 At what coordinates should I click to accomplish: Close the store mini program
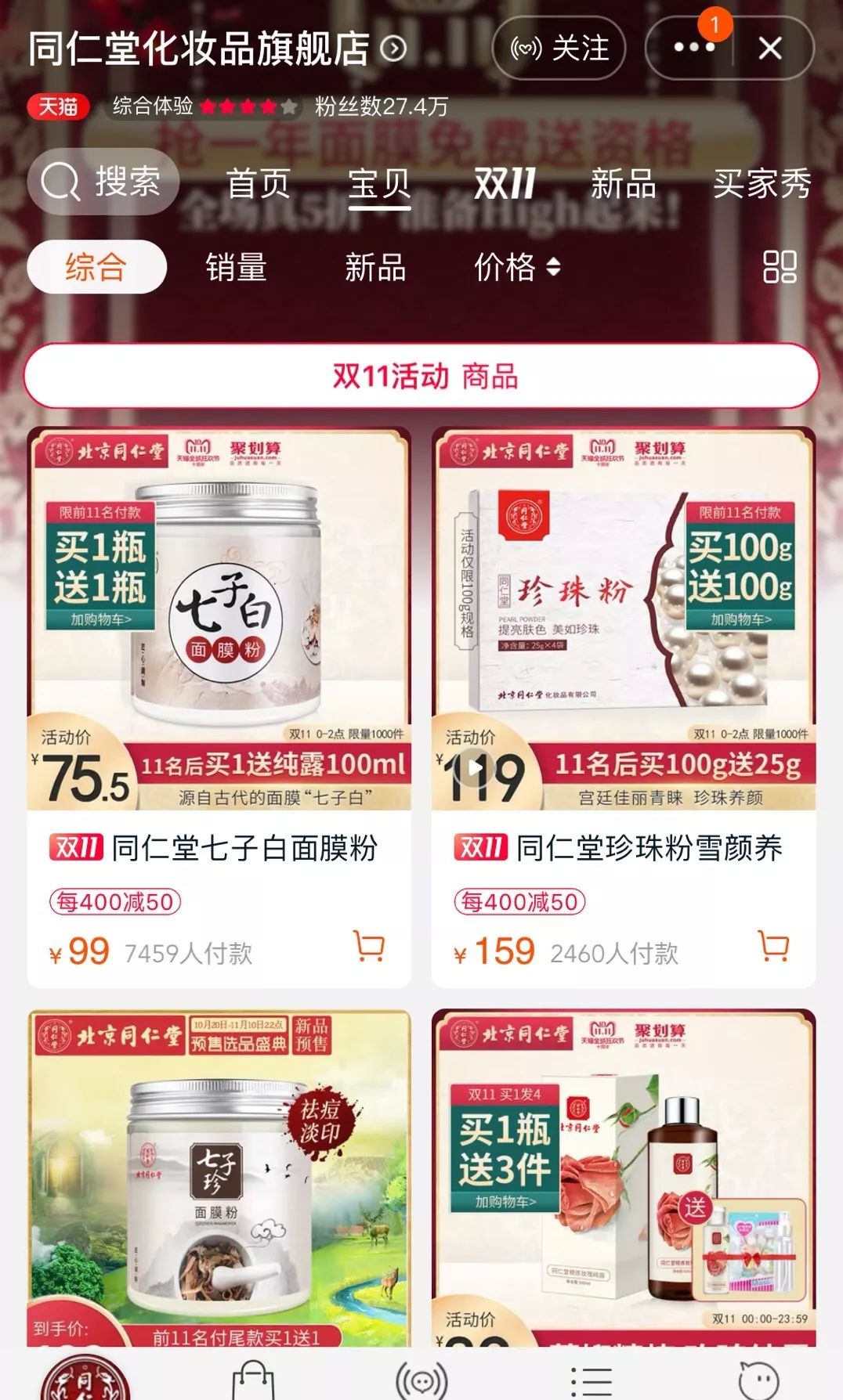tap(770, 49)
